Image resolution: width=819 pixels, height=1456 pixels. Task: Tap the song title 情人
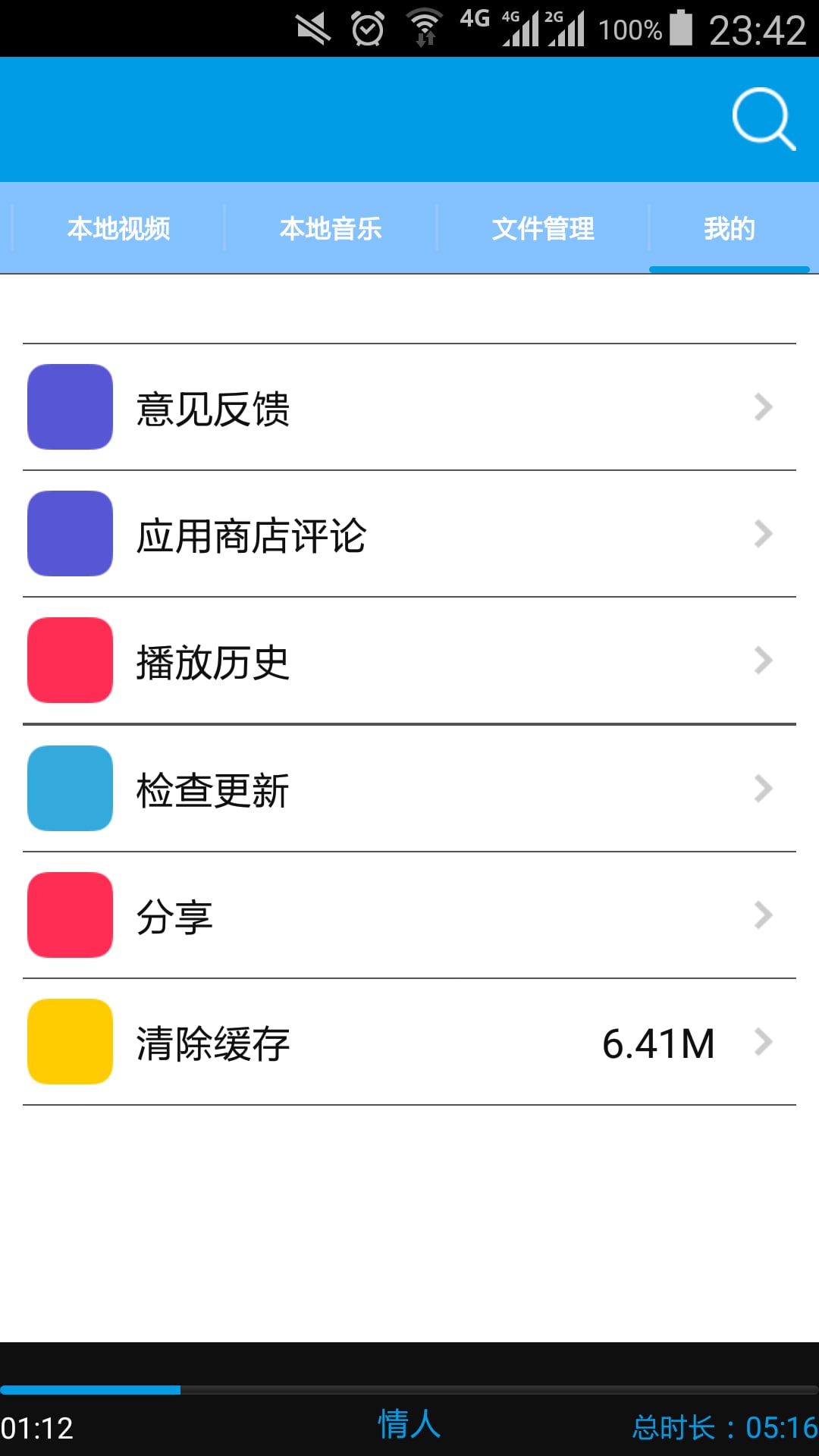408,1422
